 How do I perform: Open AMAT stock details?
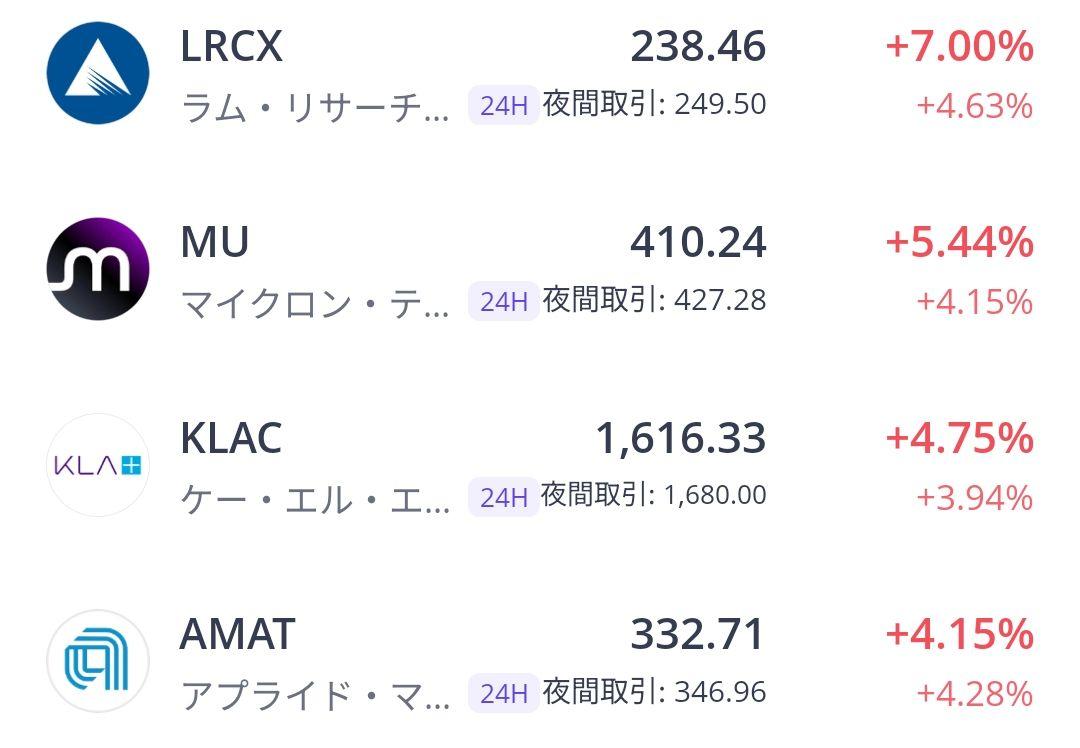click(x=238, y=635)
